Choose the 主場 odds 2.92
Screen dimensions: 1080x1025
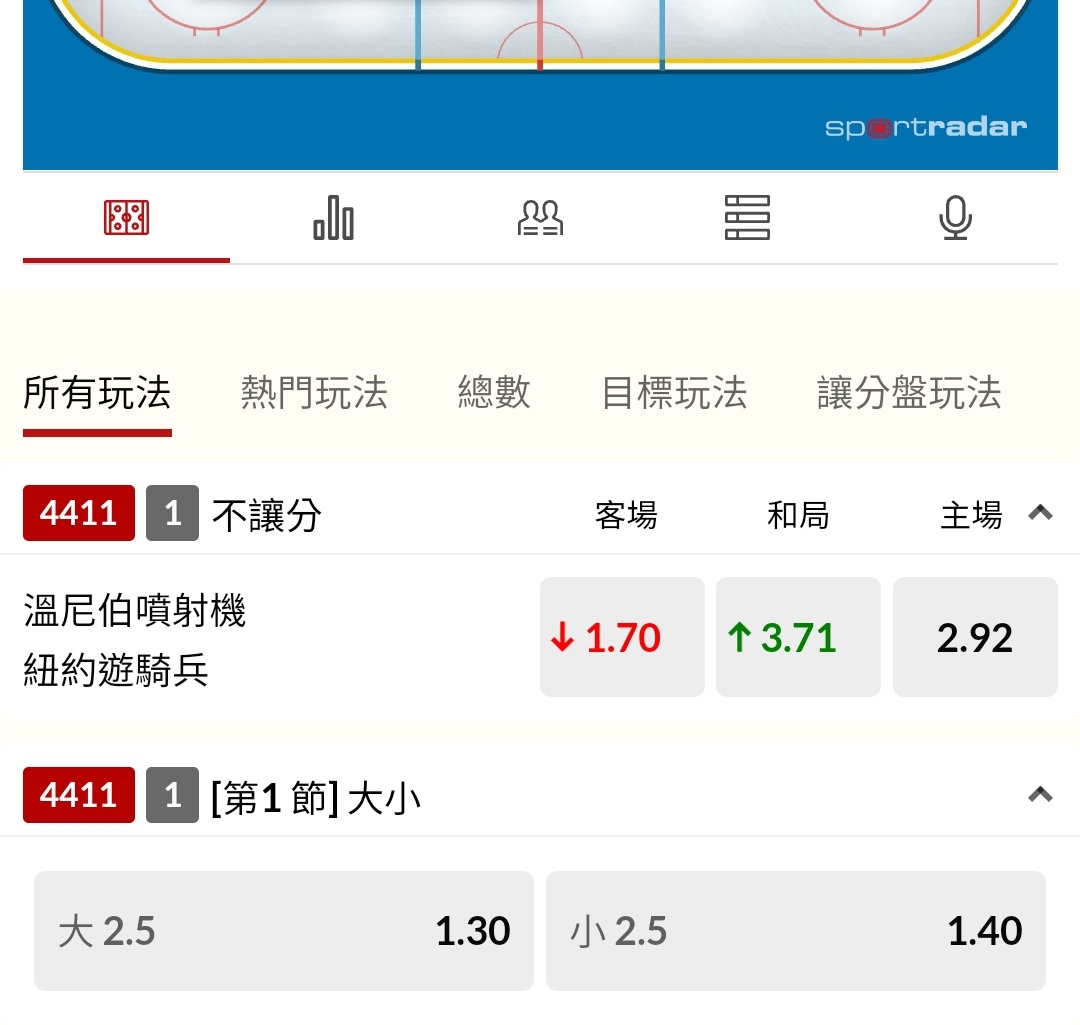975,637
